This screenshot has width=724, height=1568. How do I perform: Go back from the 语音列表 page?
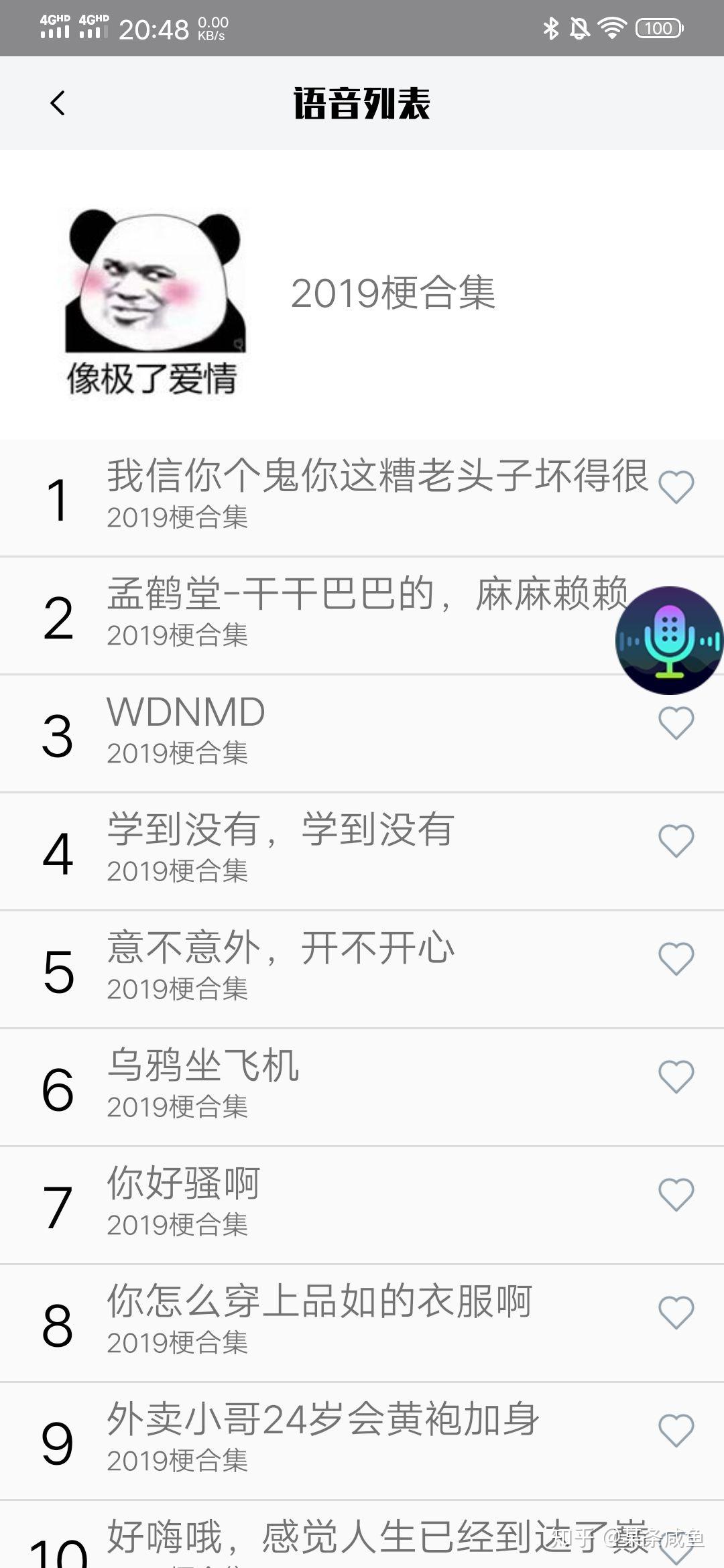(x=58, y=103)
